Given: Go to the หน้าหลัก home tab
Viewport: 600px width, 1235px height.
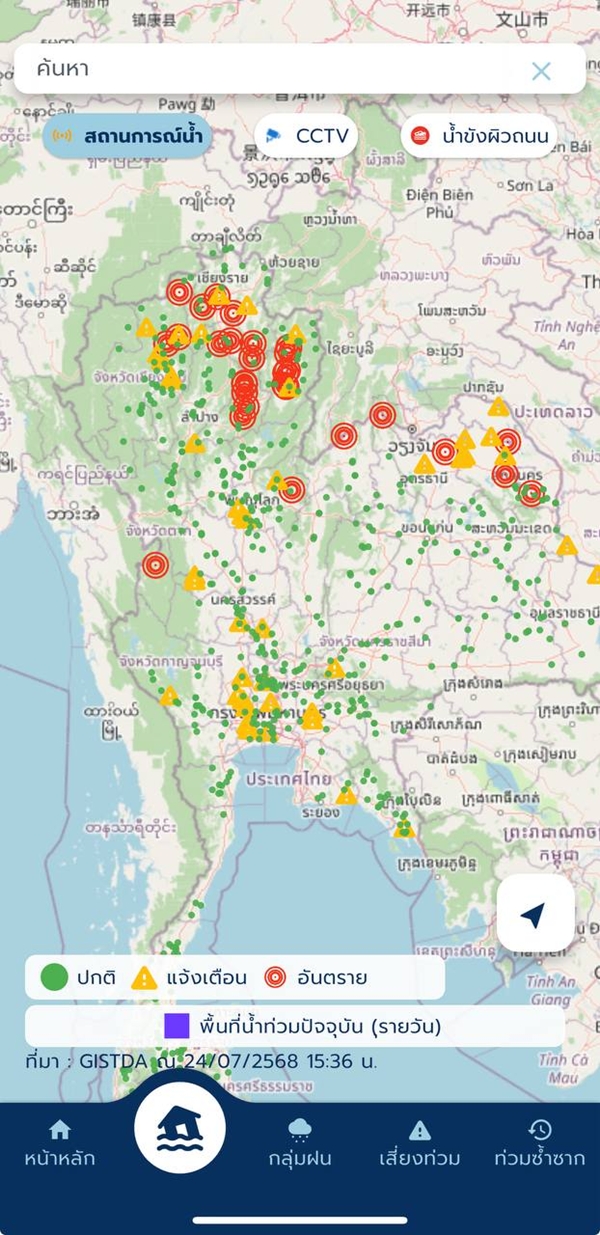Looking at the screenshot, I should tap(60, 1144).
